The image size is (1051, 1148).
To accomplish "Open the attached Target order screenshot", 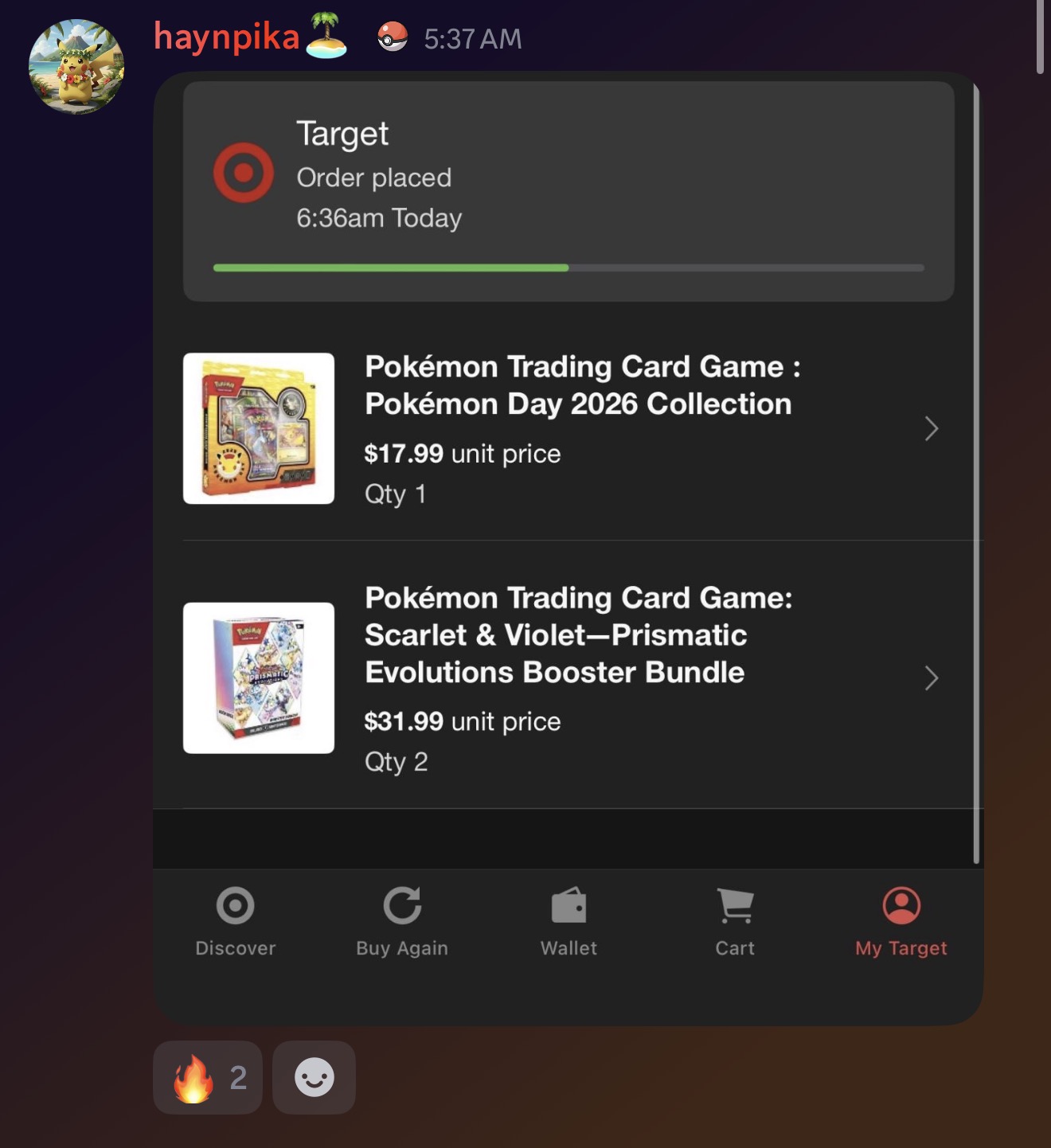I will tap(567, 548).
